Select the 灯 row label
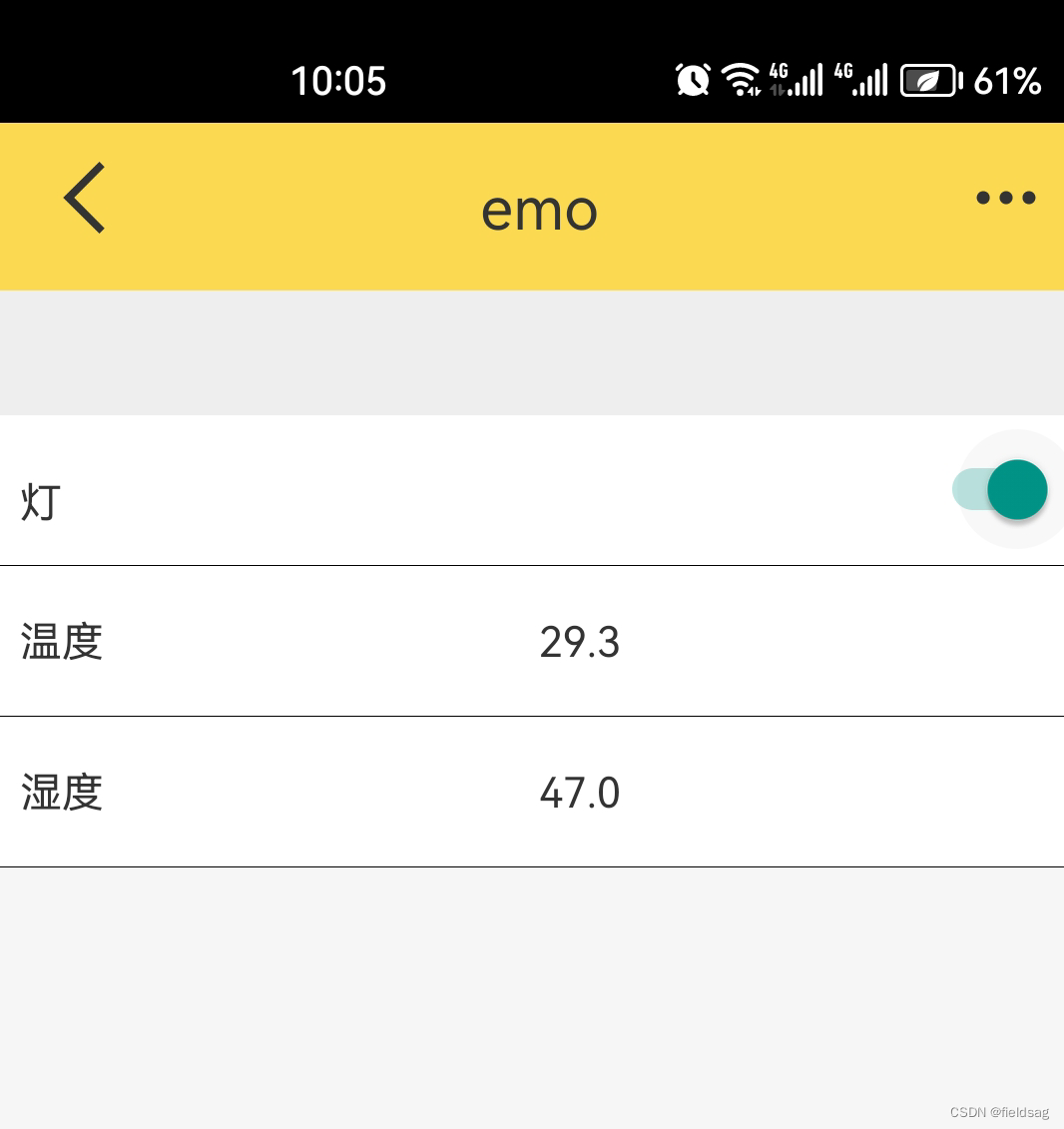 pos(40,502)
